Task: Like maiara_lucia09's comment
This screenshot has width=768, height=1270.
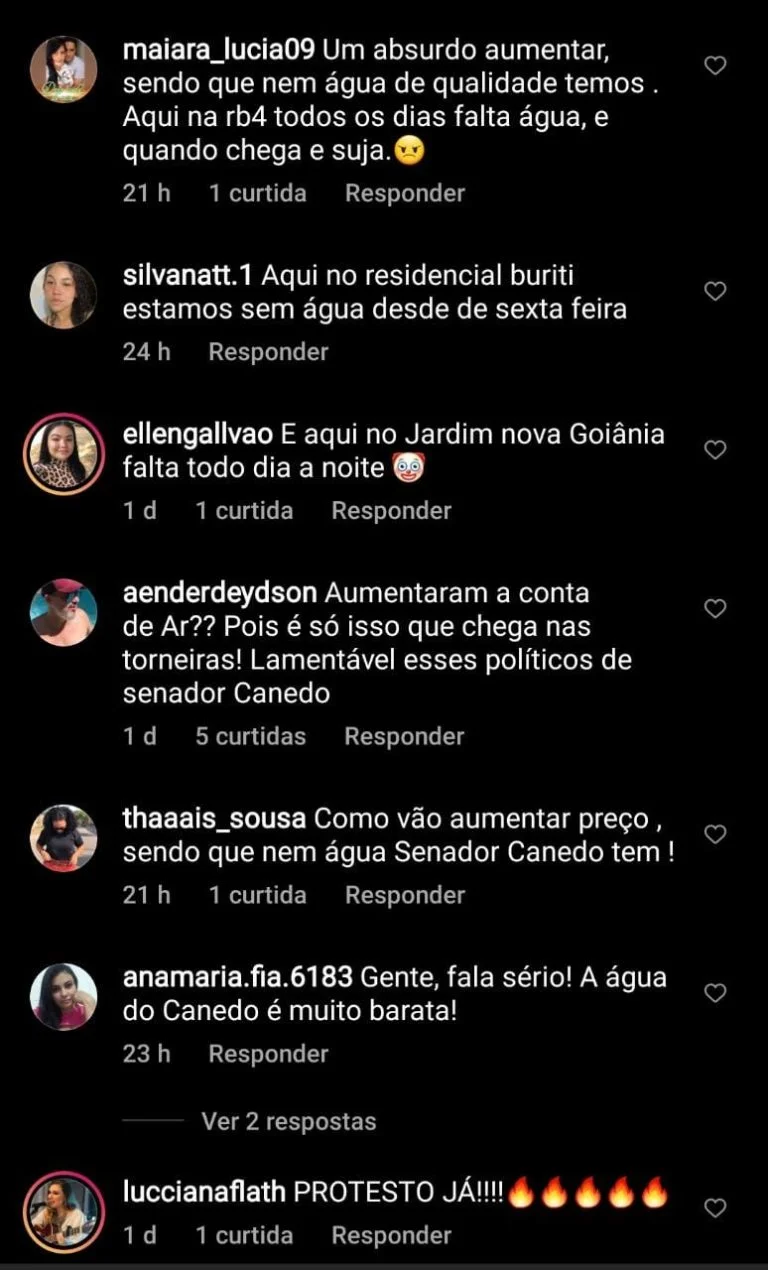Action: tap(715, 66)
